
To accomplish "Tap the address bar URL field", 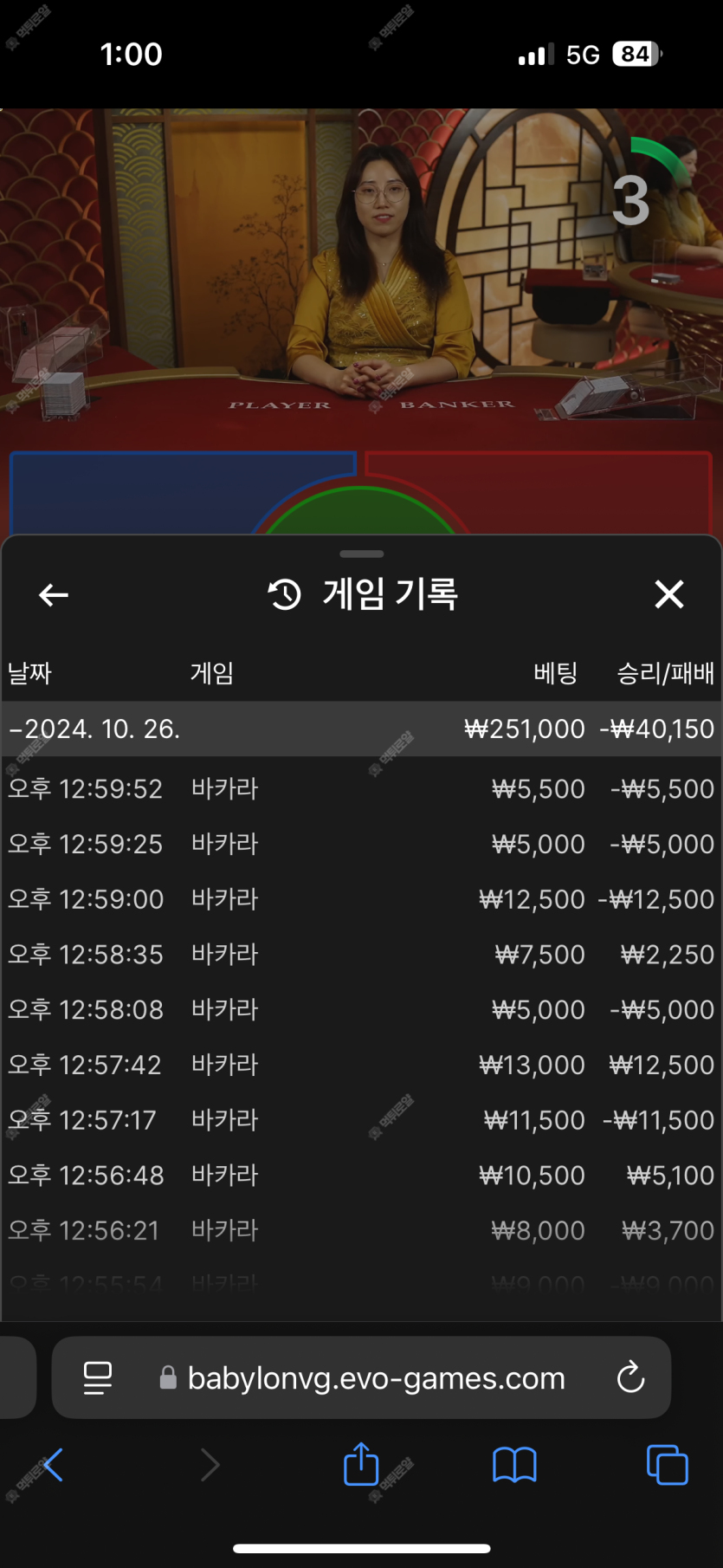I will (x=363, y=1377).
